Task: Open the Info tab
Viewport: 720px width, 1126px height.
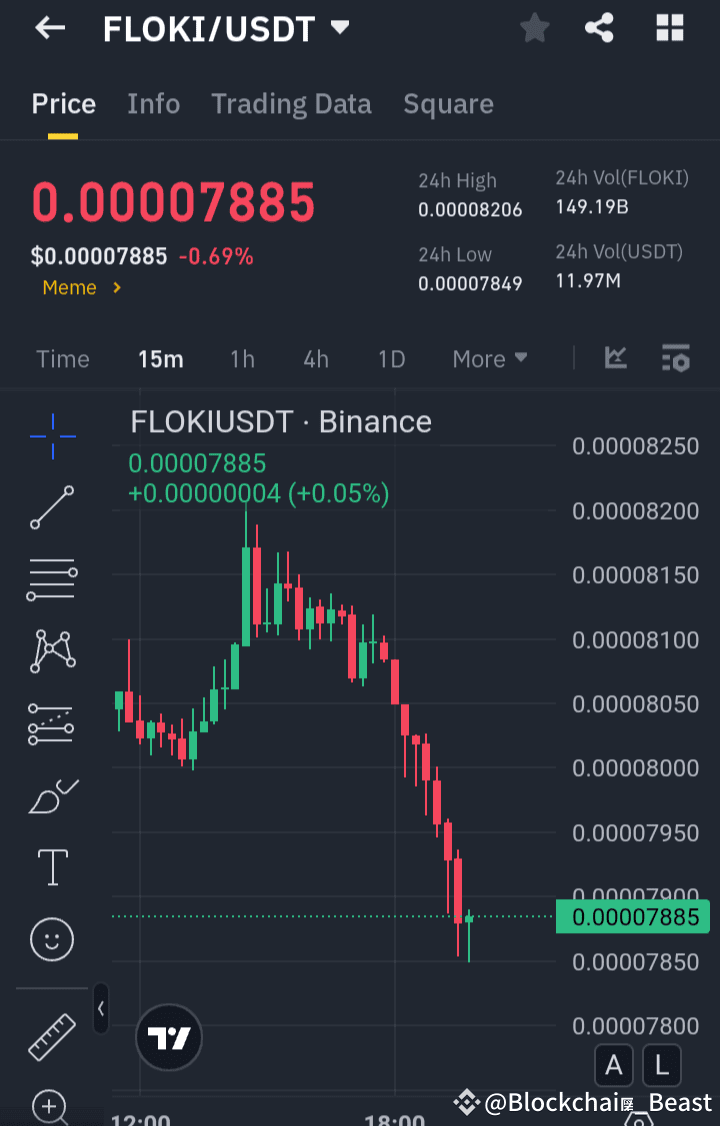Action: [x=153, y=103]
